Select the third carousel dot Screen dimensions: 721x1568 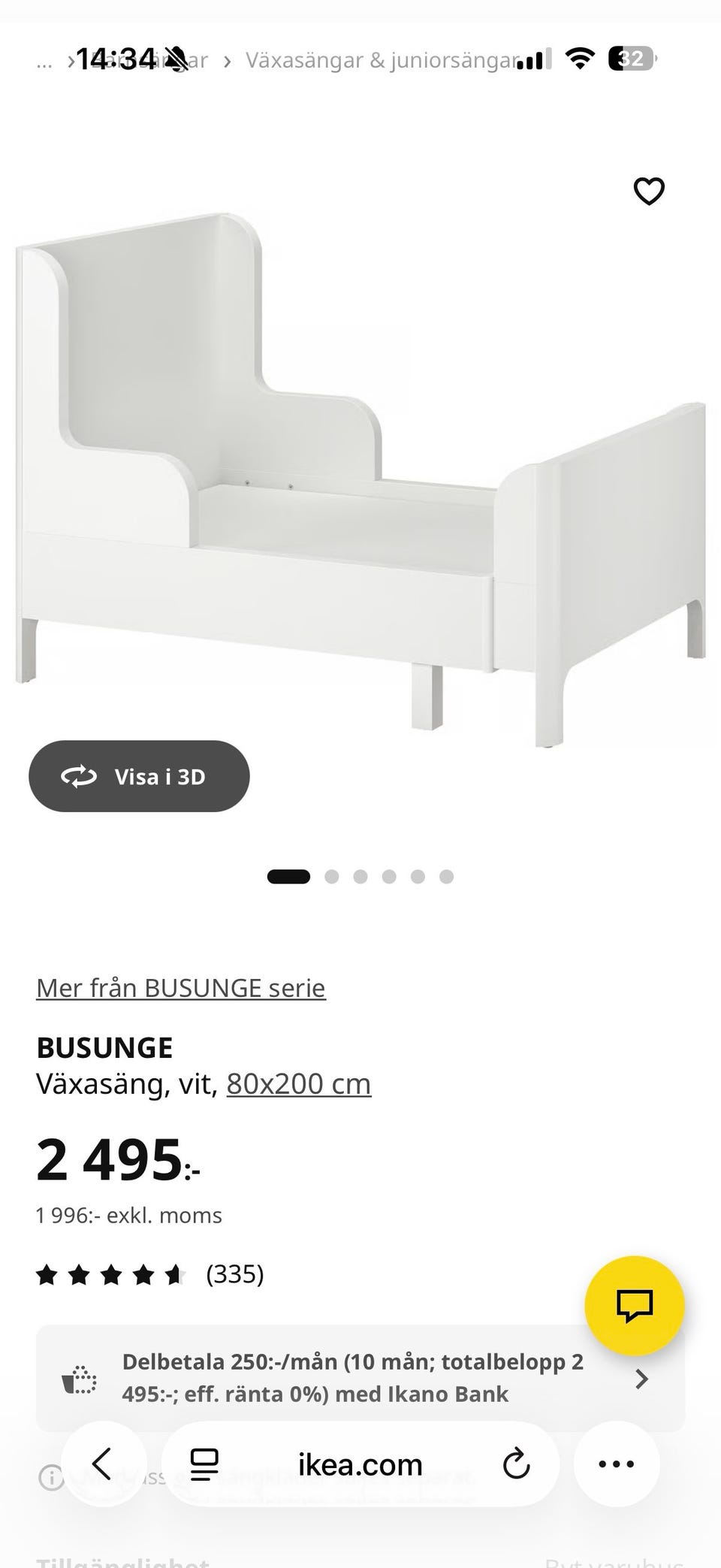pyautogui.click(x=360, y=876)
